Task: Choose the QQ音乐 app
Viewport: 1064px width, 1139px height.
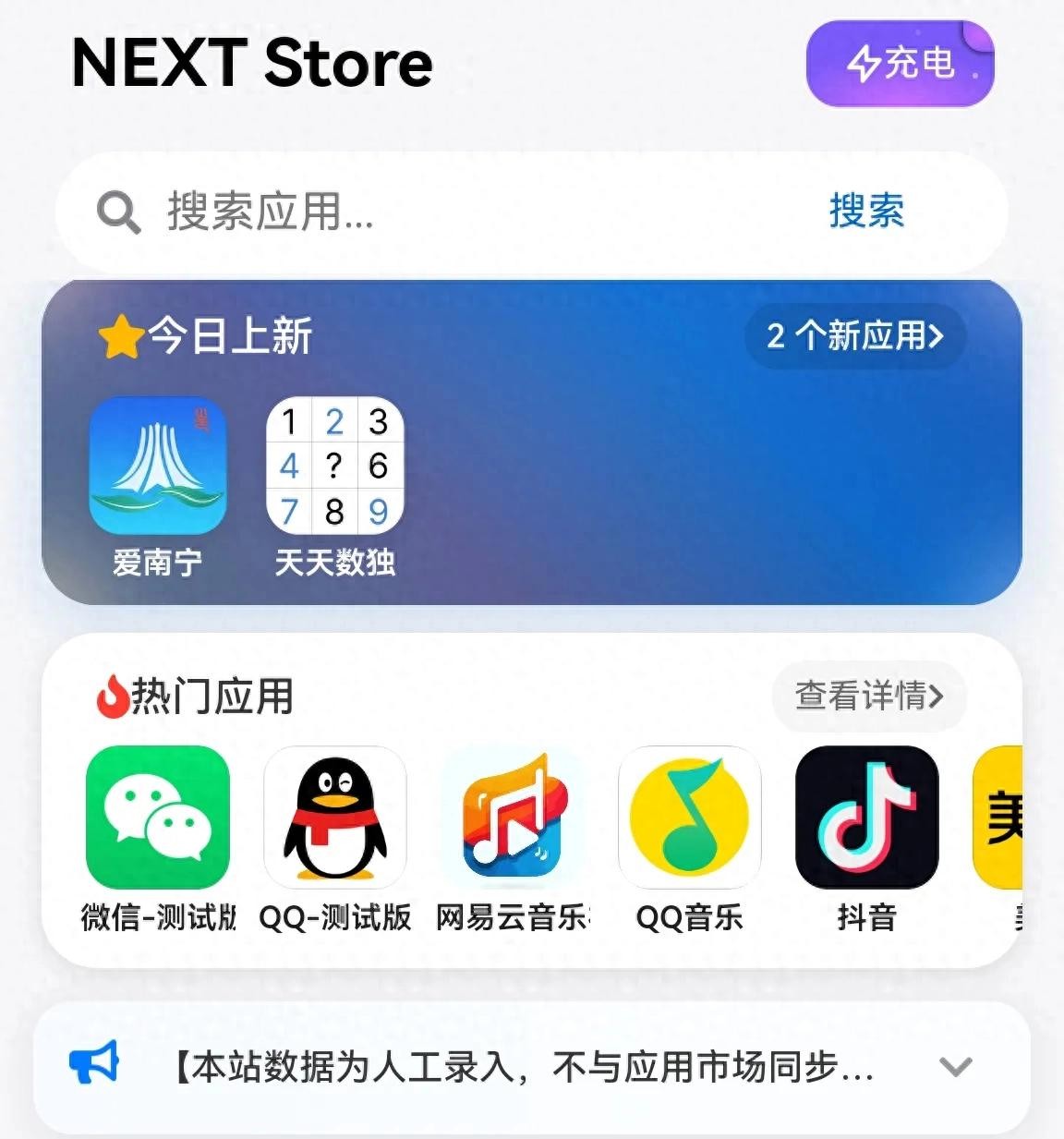Action: click(689, 818)
